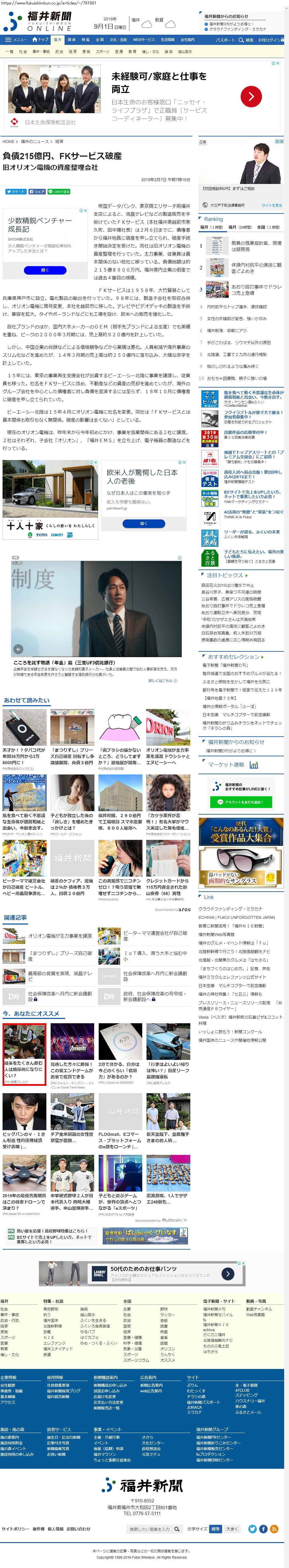Share article on Facebook シェア button
The image size is (289, 1568).
click(37, 191)
